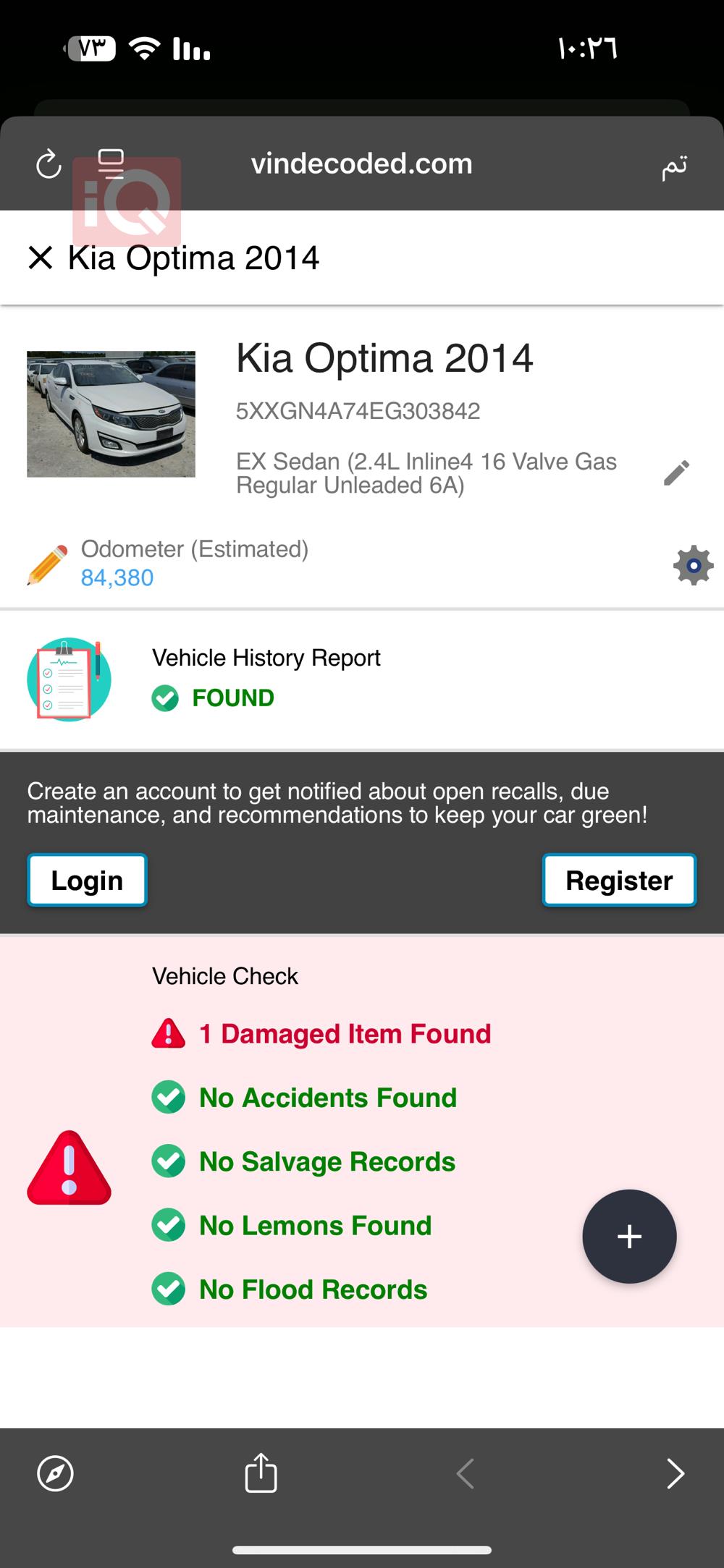Open page in Safari browser
This screenshot has width=724, height=1568.
click(55, 1473)
